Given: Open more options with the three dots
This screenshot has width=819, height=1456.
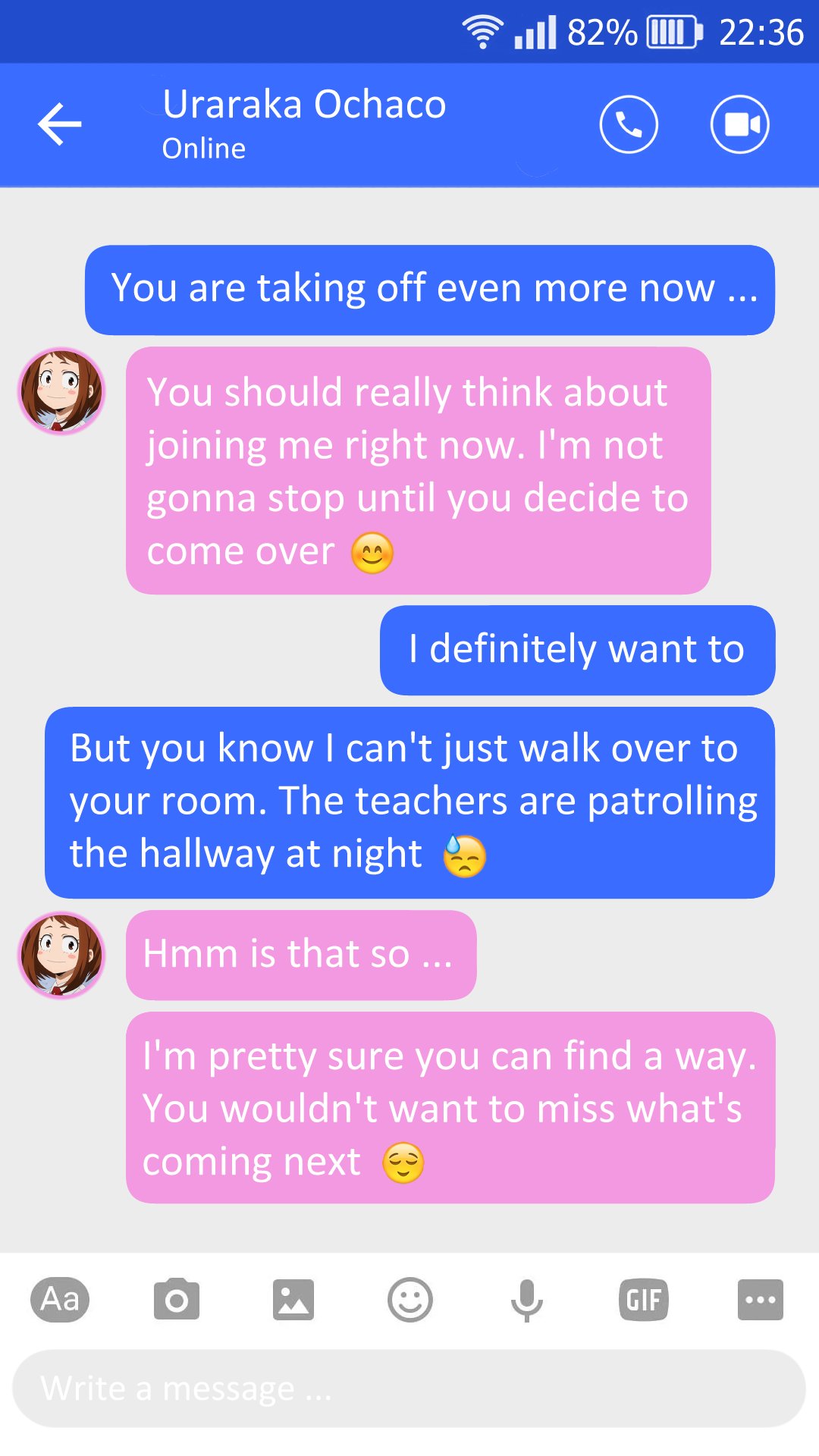Looking at the screenshot, I should click(760, 1300).
